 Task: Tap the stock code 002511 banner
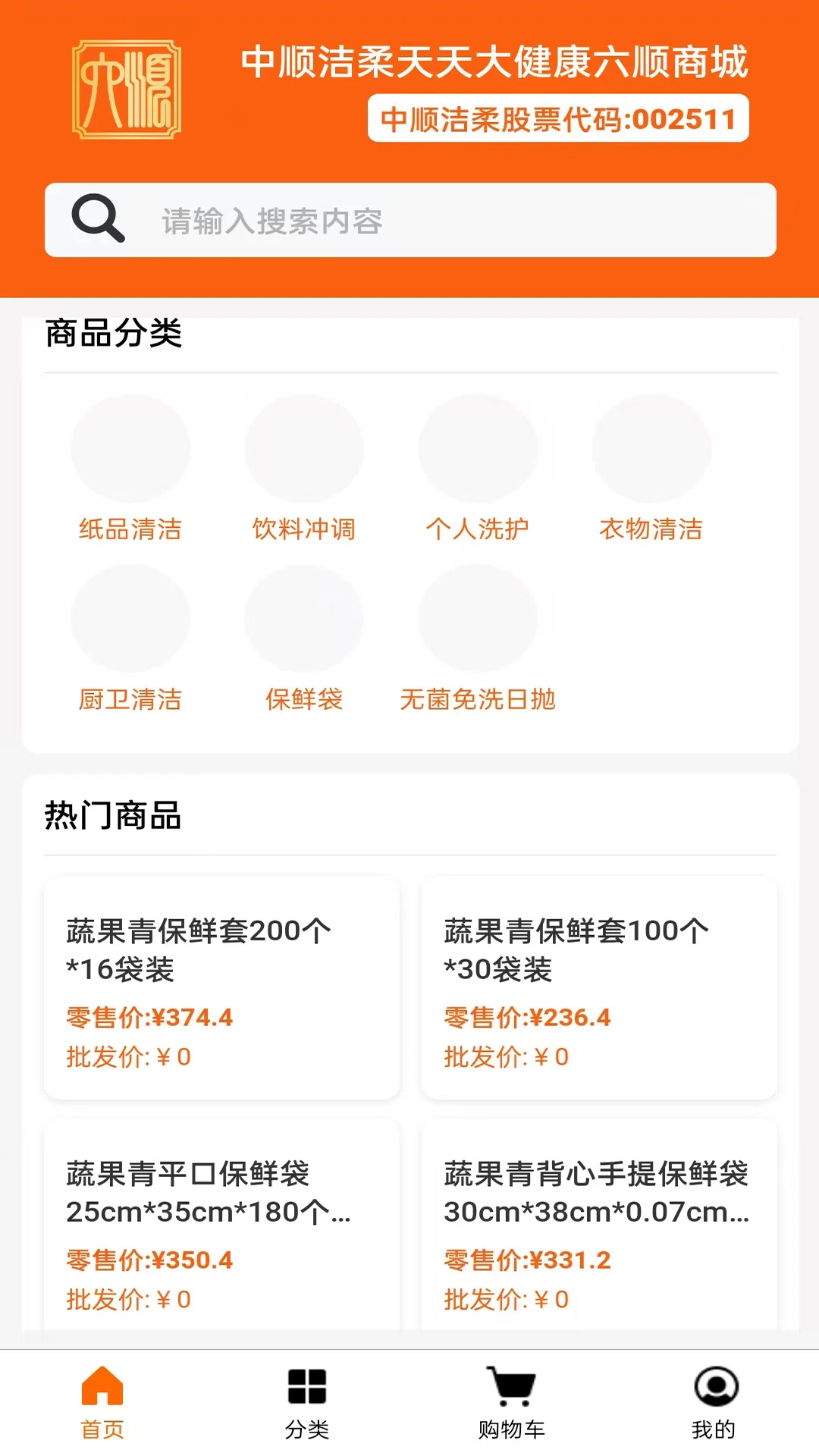556,118
